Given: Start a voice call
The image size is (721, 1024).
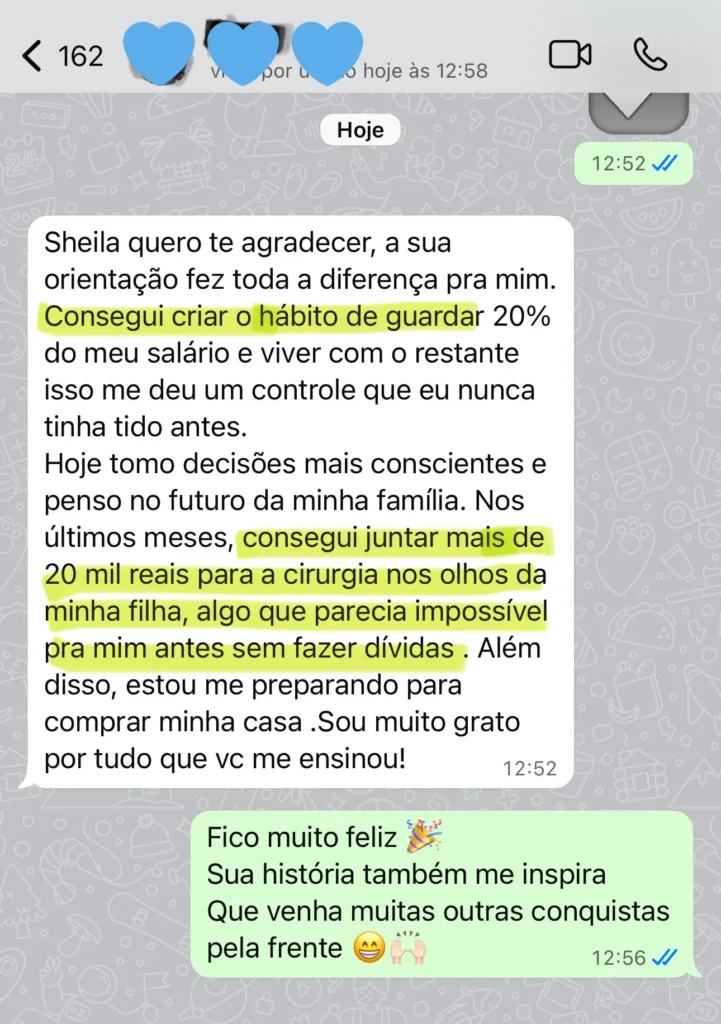Looking at the screenshot, I should click(650, 55).
